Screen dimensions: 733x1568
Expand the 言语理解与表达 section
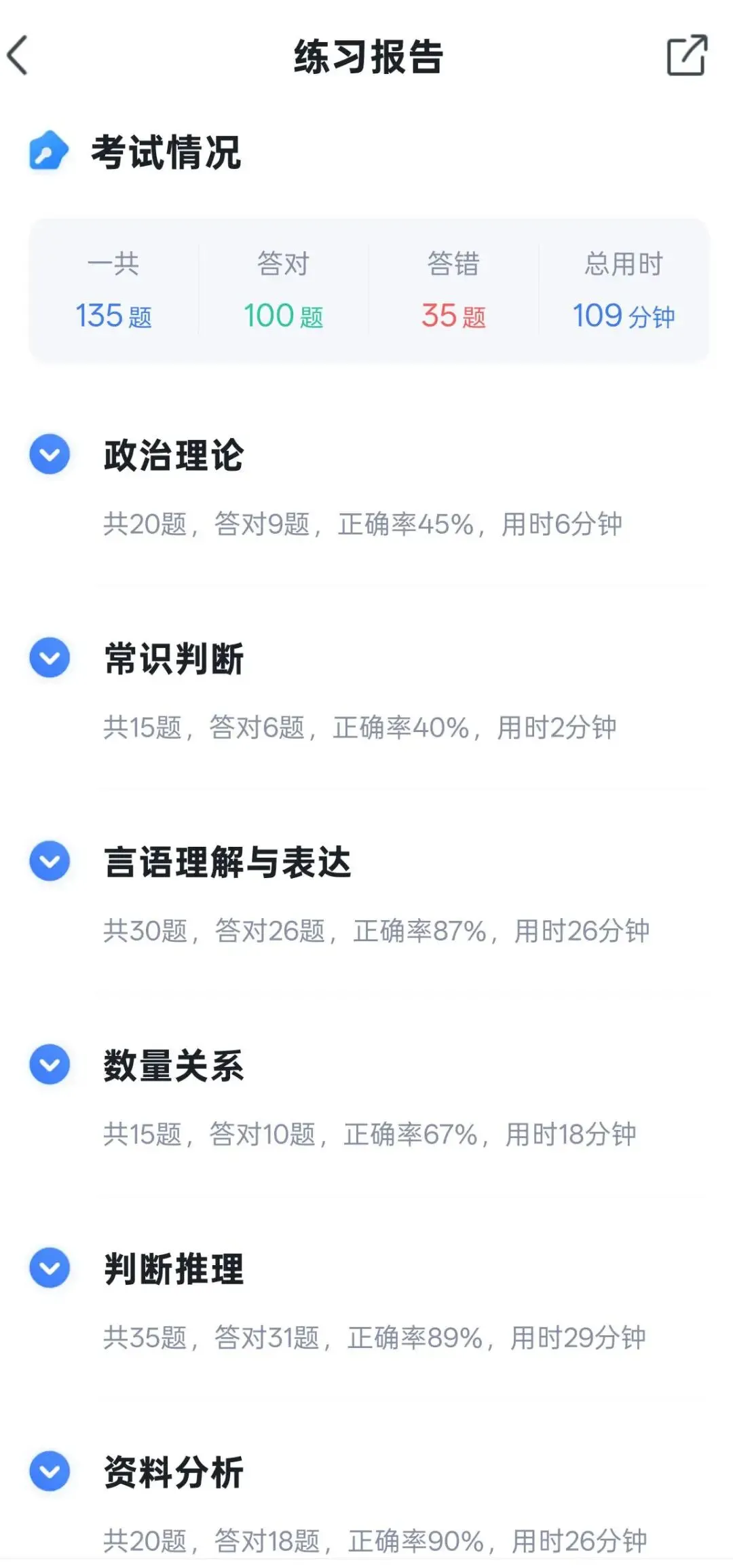tap(50, 861)
